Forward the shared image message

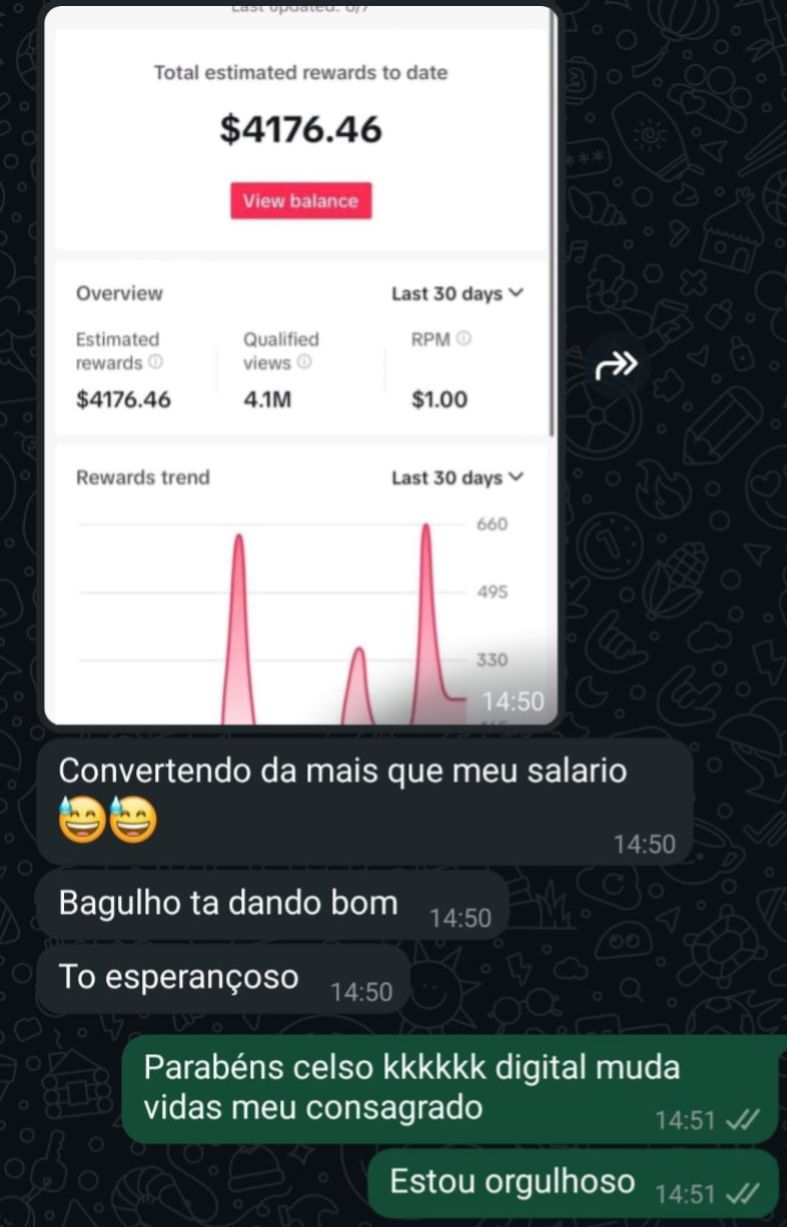[x=616, y=367]
